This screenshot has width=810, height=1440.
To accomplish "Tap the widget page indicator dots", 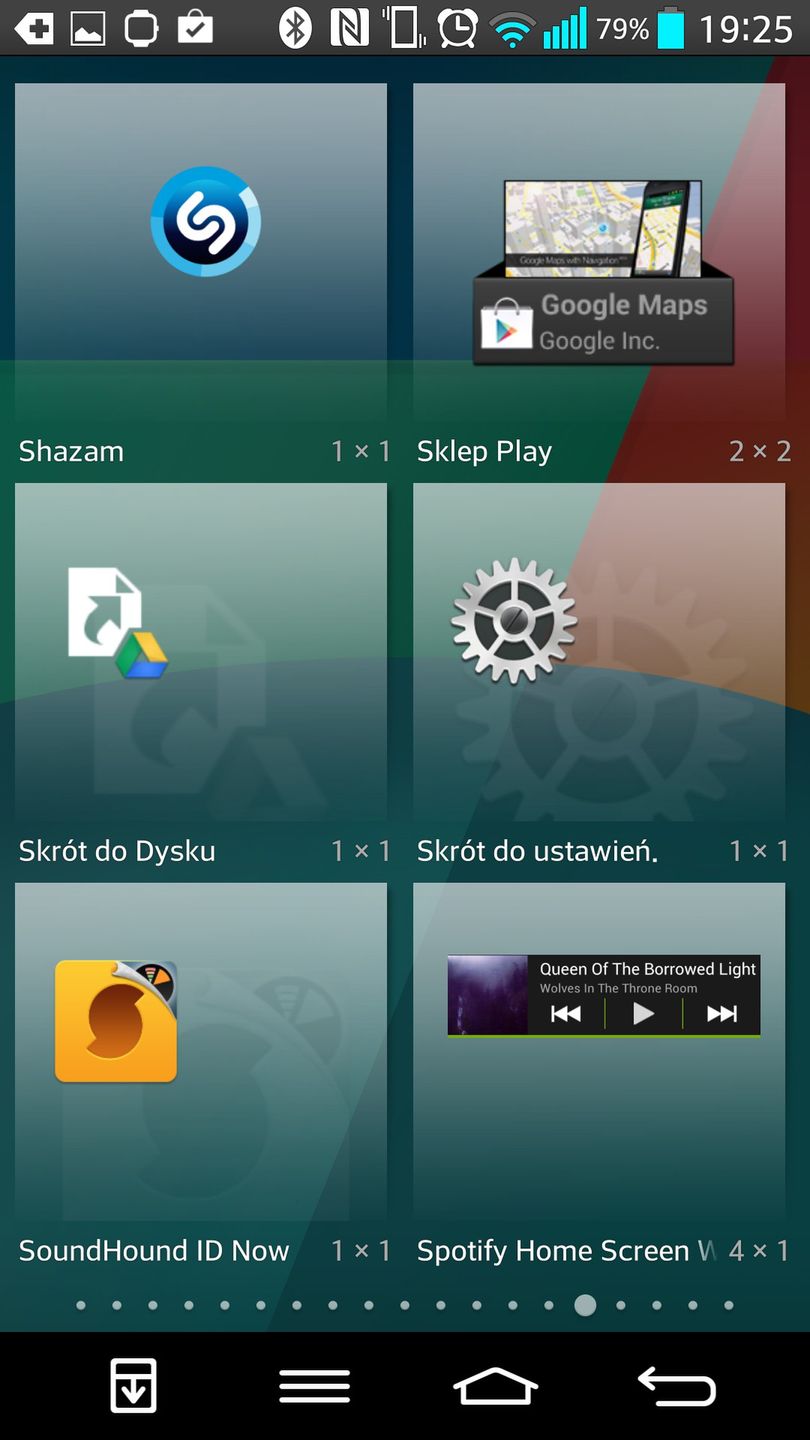I will tap(405, 1305).
